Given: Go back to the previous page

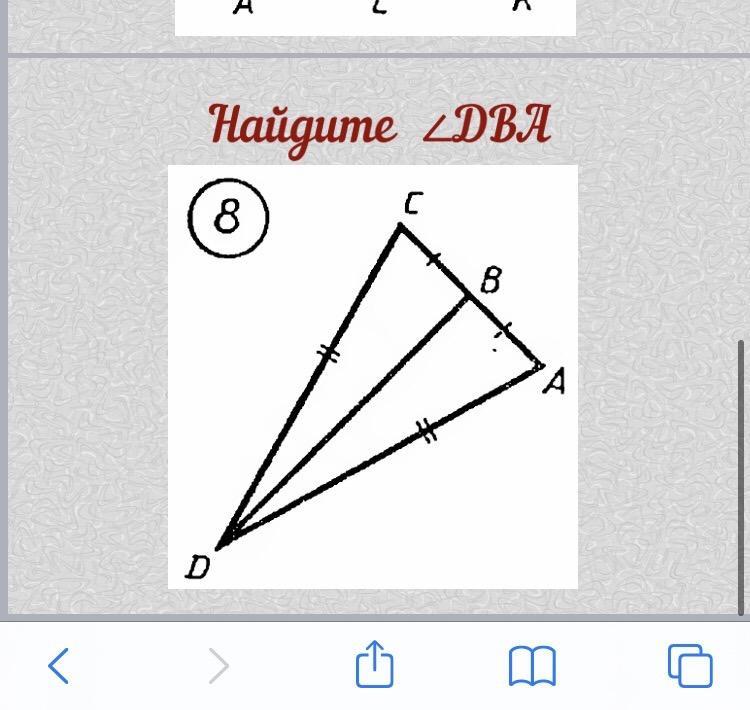Looking at the screenshot, I should tap(59, 665).
